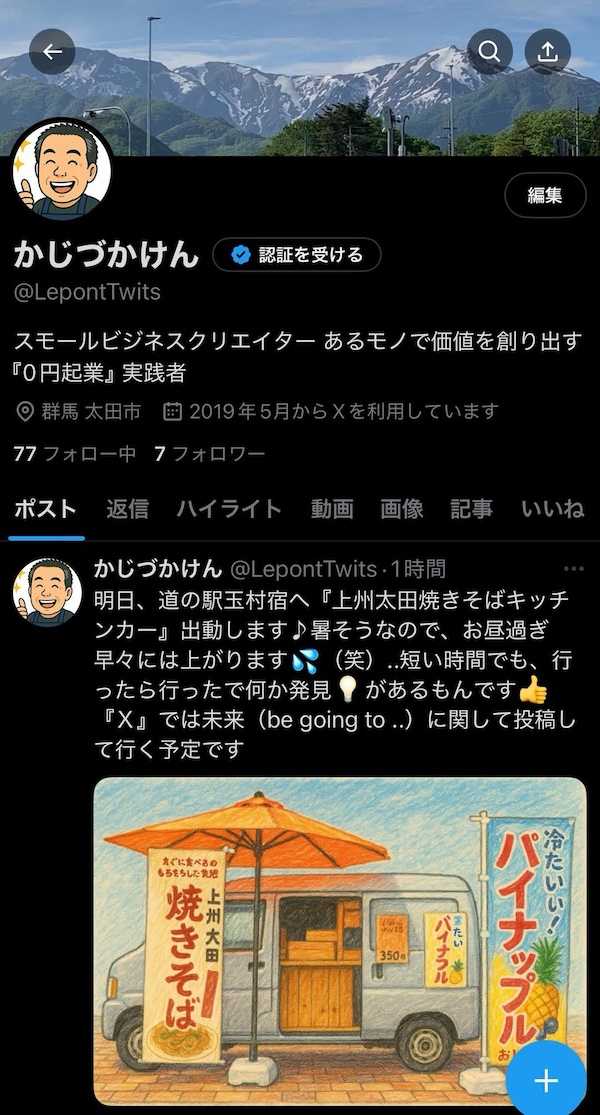
Task: Switch to the いいね tab
Action: click(x=552, y=509)
